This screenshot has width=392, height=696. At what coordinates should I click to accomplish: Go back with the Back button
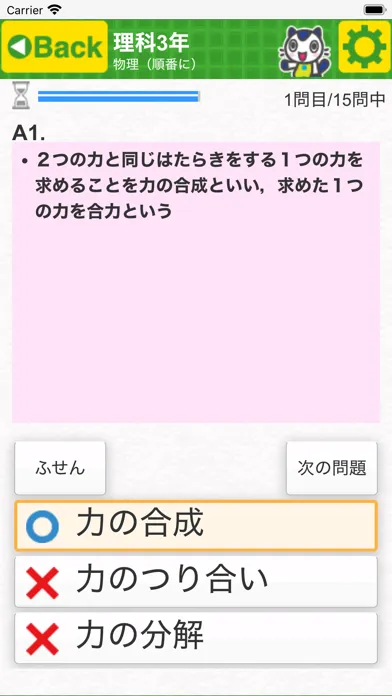pos(55,47)
